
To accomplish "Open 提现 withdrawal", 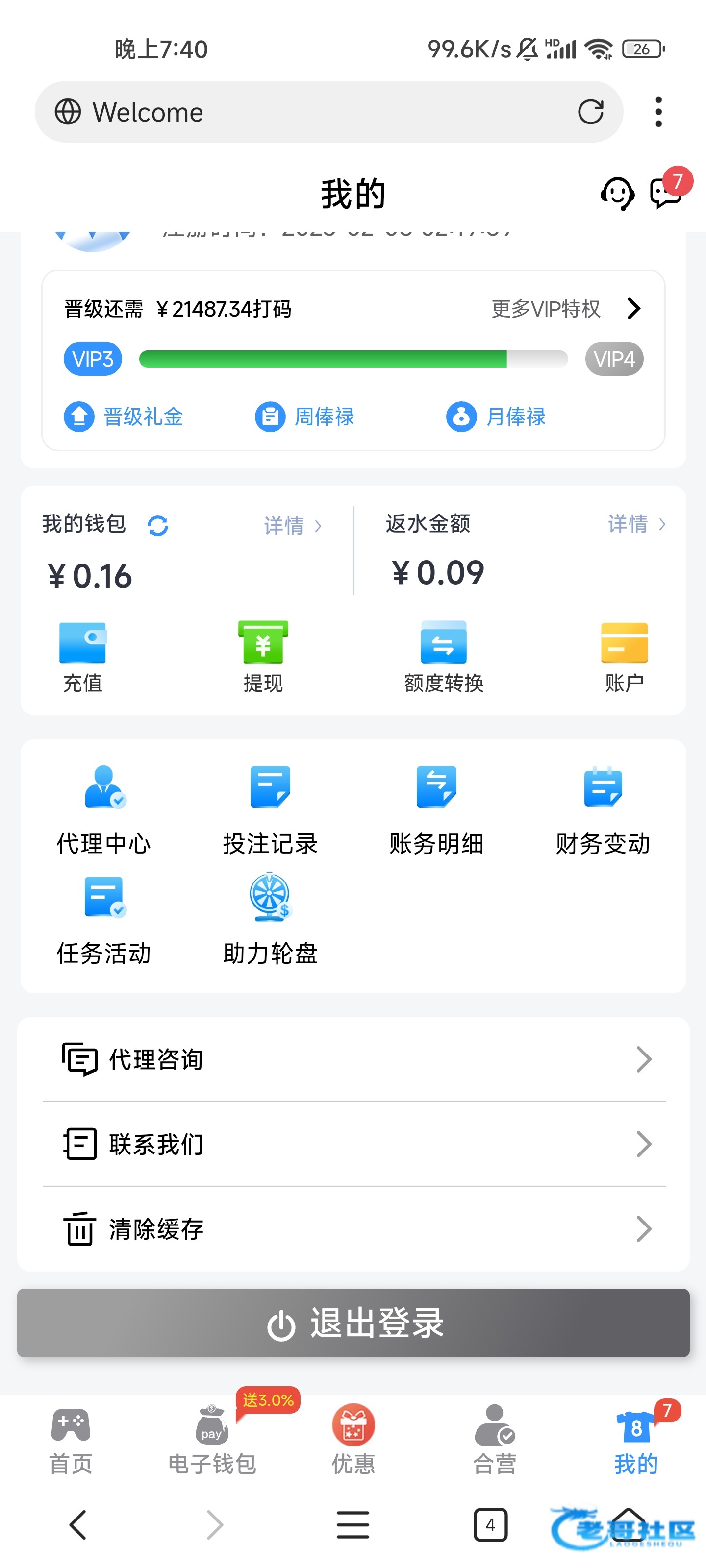I will tap(263, 657).
